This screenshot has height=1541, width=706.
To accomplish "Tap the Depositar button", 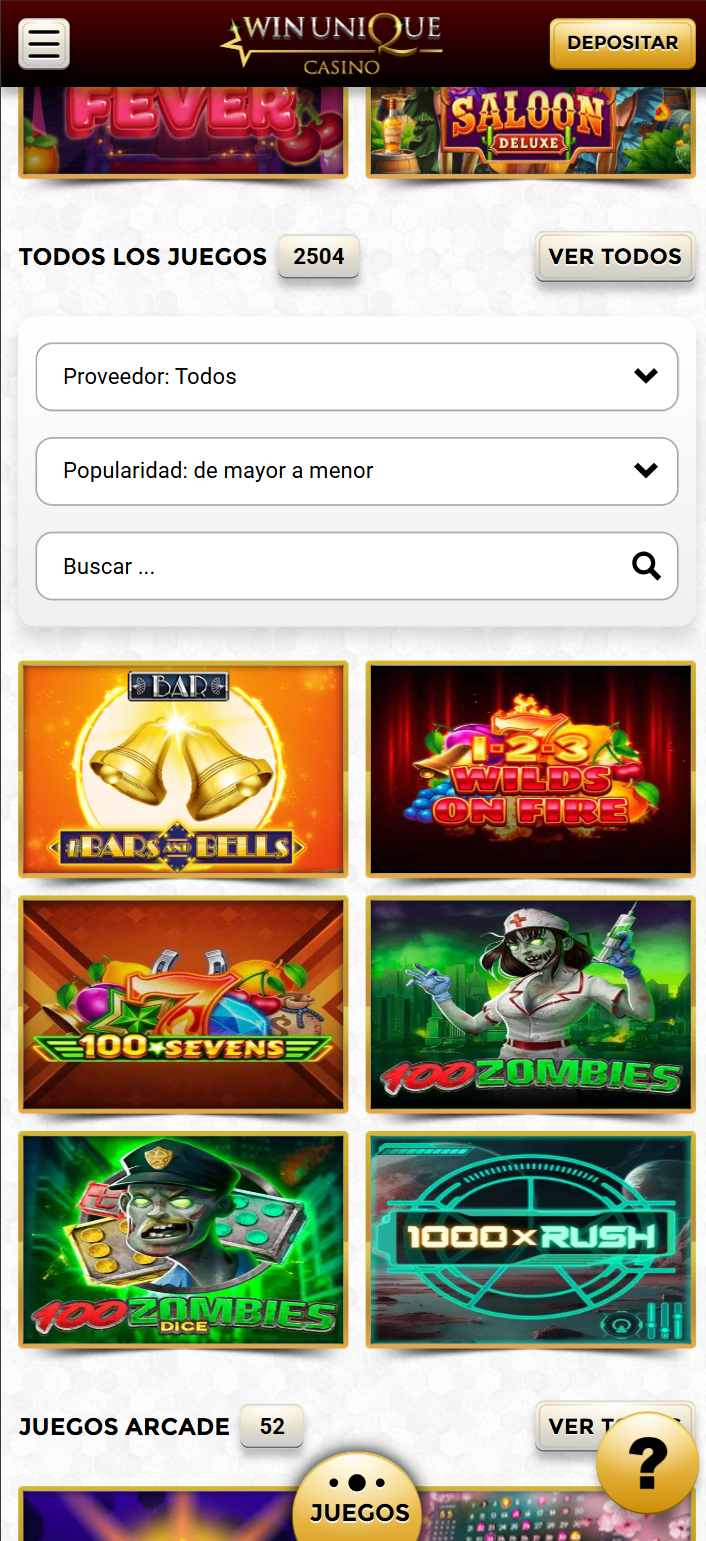I will pos(622,44).
